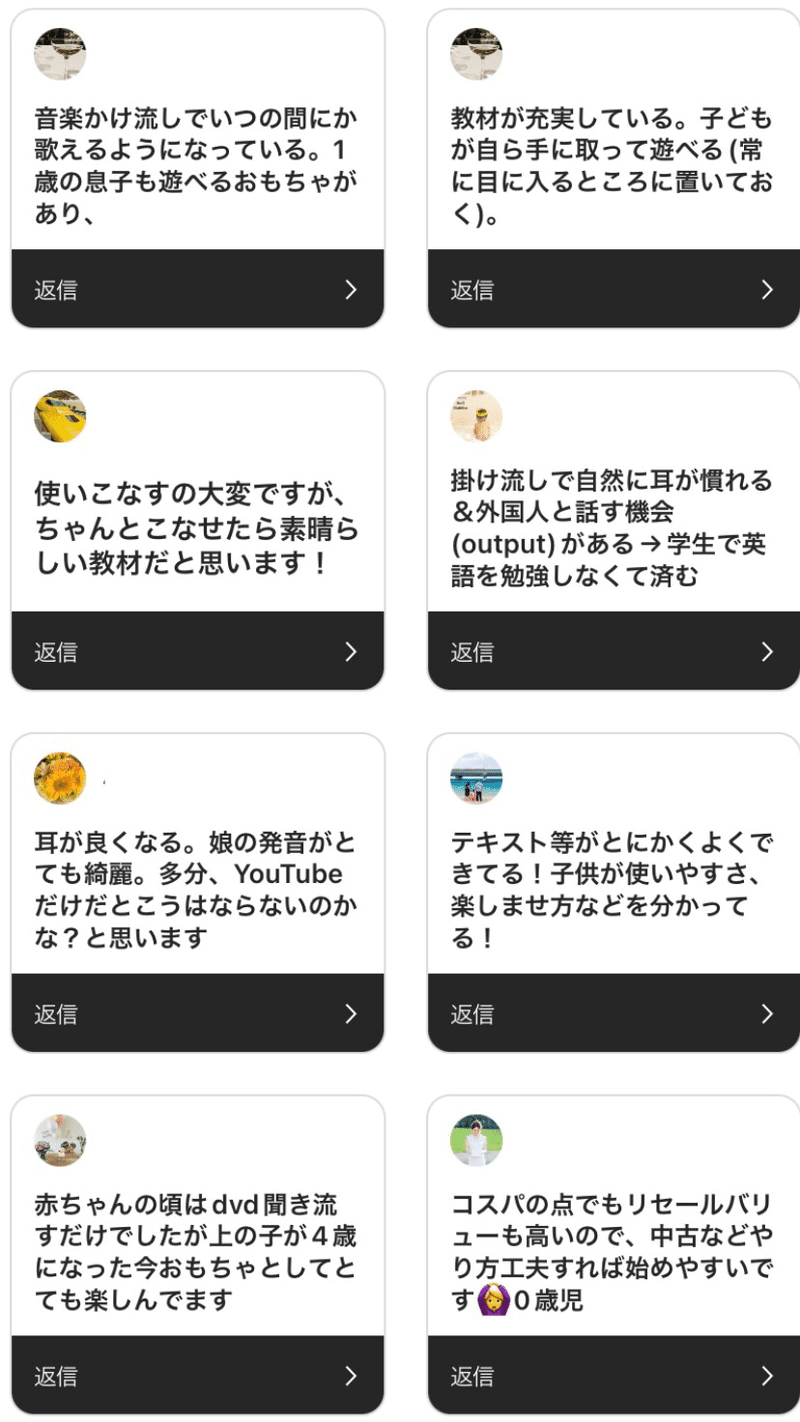Viewport: 800px width, 1422px height.
Task: Reply to the コスパの点でも response
Action: pos(613,1376)
